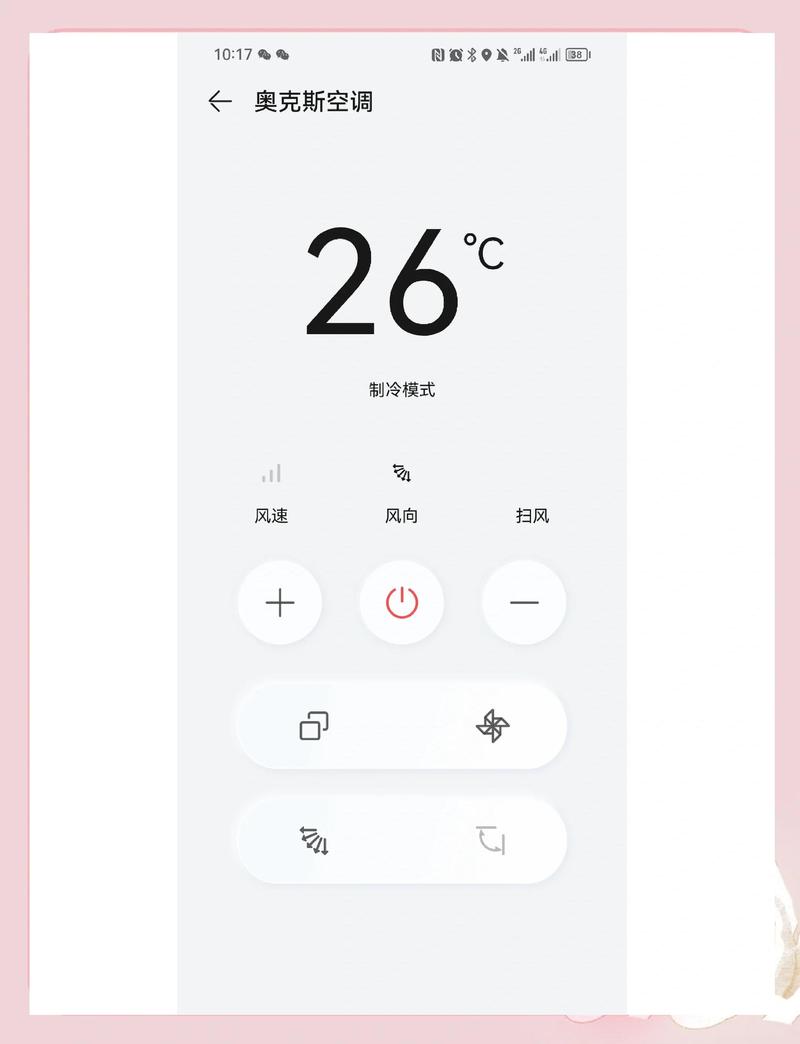The width and height of the screenshot is (800, 1044).
Task: Tap the 风向 wind direction arrows icon
Action: pos(402,472)
